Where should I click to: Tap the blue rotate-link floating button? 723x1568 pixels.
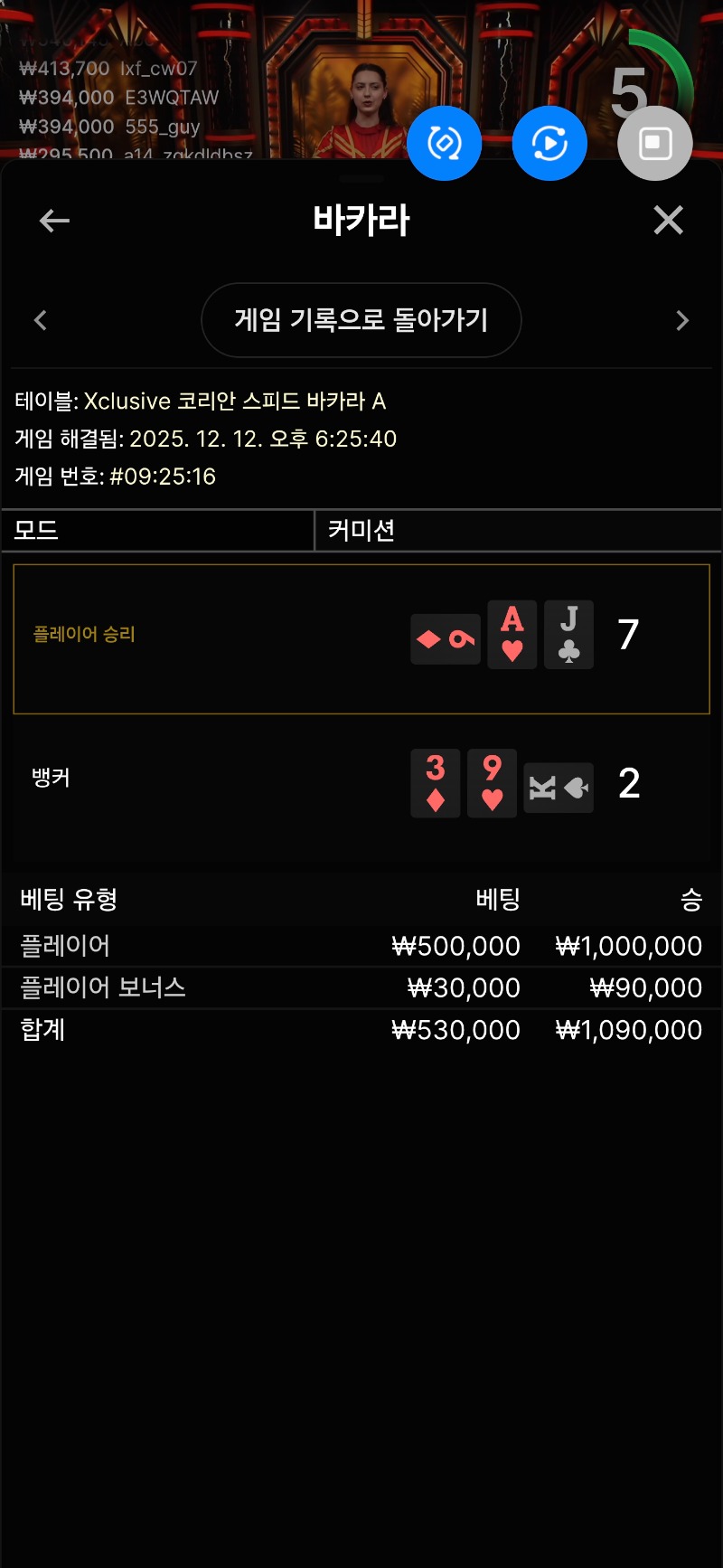[x=444, y=143]
